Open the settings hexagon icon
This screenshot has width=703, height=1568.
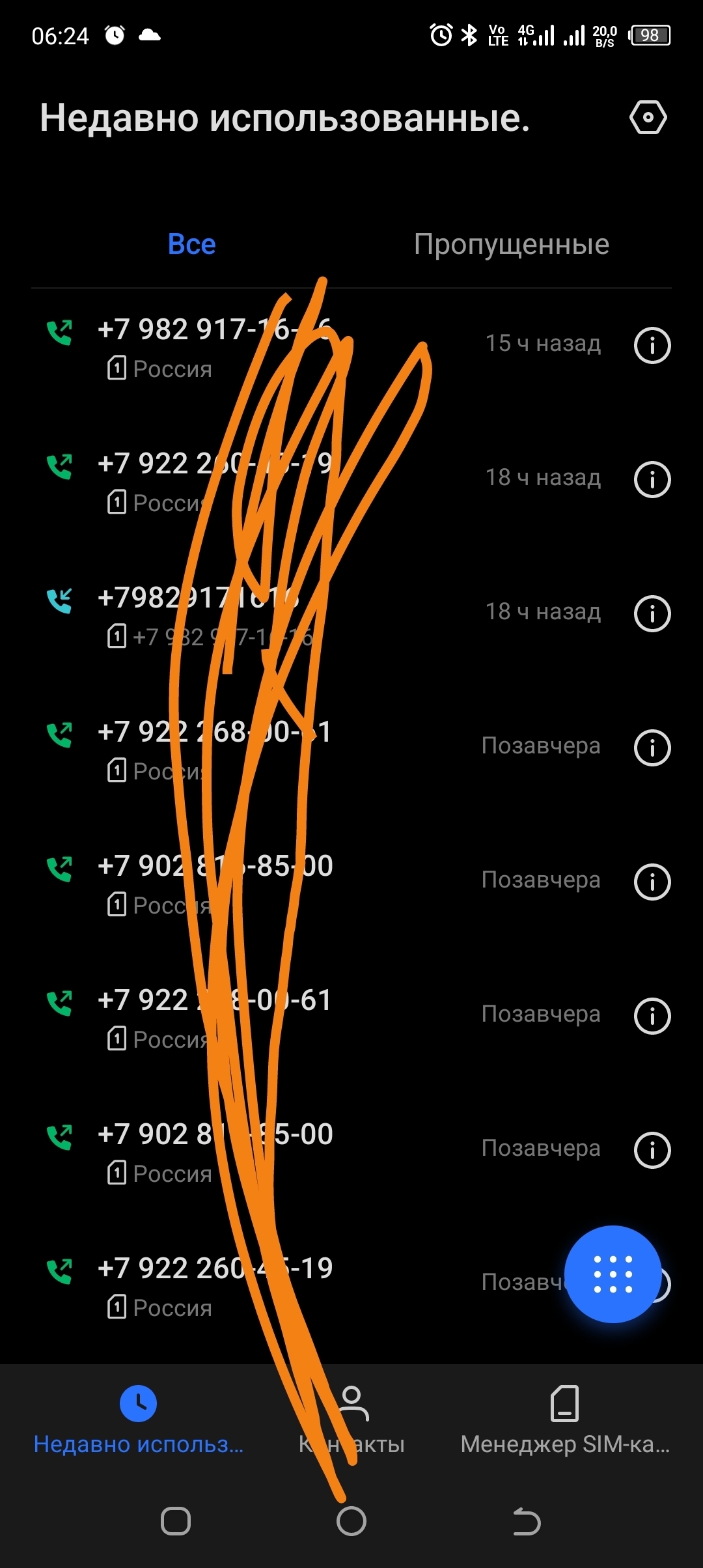(x=648, y=118)
